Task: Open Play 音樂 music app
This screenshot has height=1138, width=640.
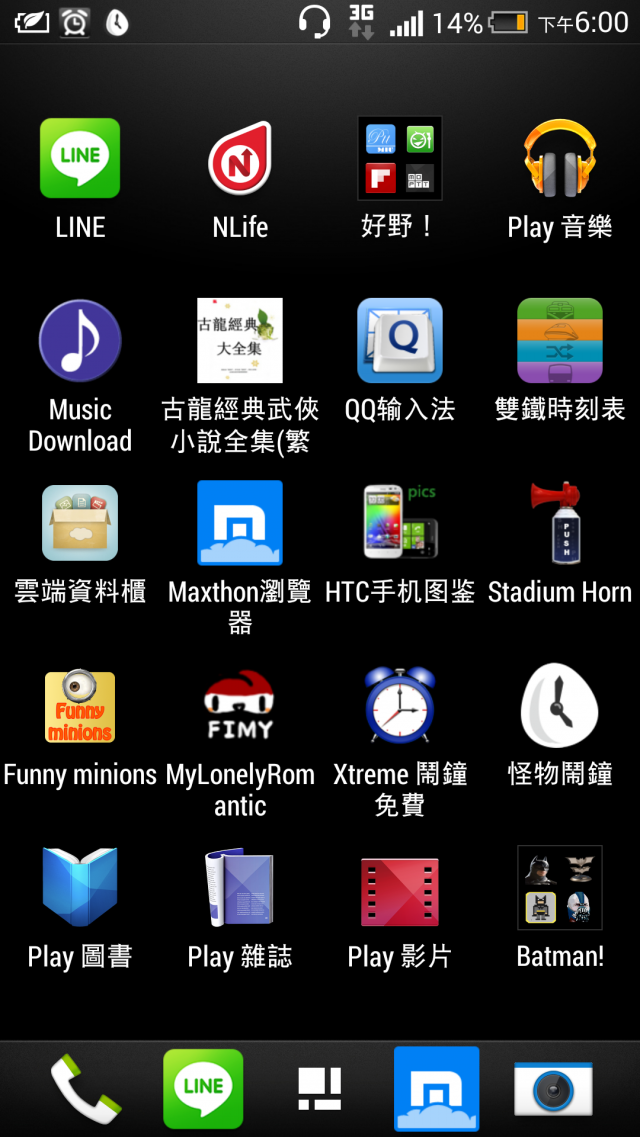Action: (x=560, y=159)
